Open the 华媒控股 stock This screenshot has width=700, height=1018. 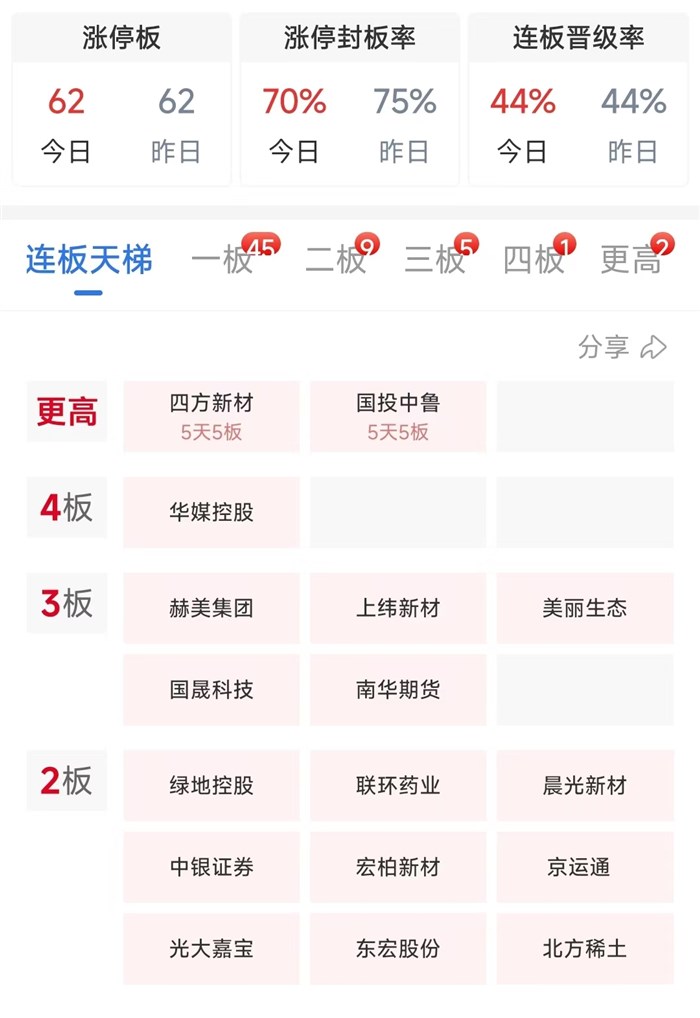pos(211,512)
